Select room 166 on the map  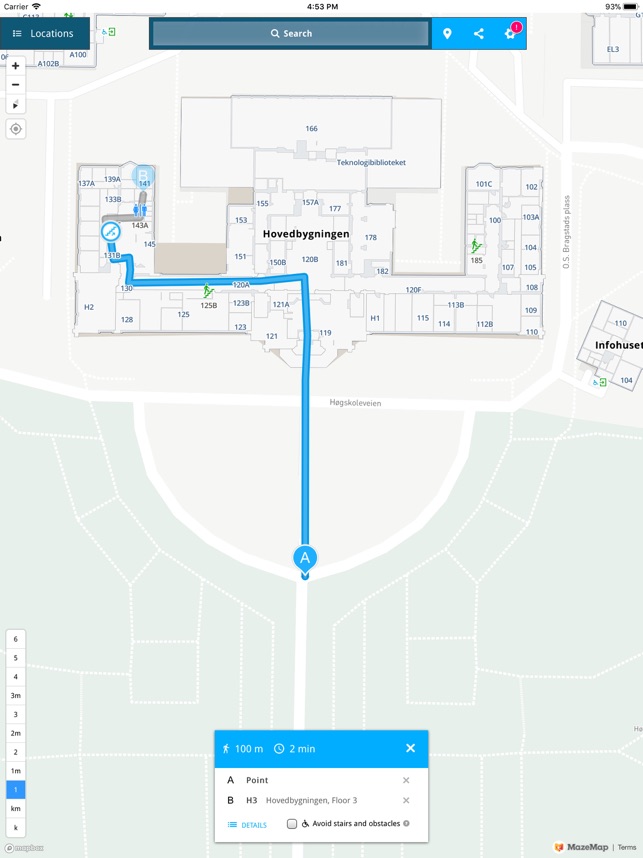(x=311, y=128)
